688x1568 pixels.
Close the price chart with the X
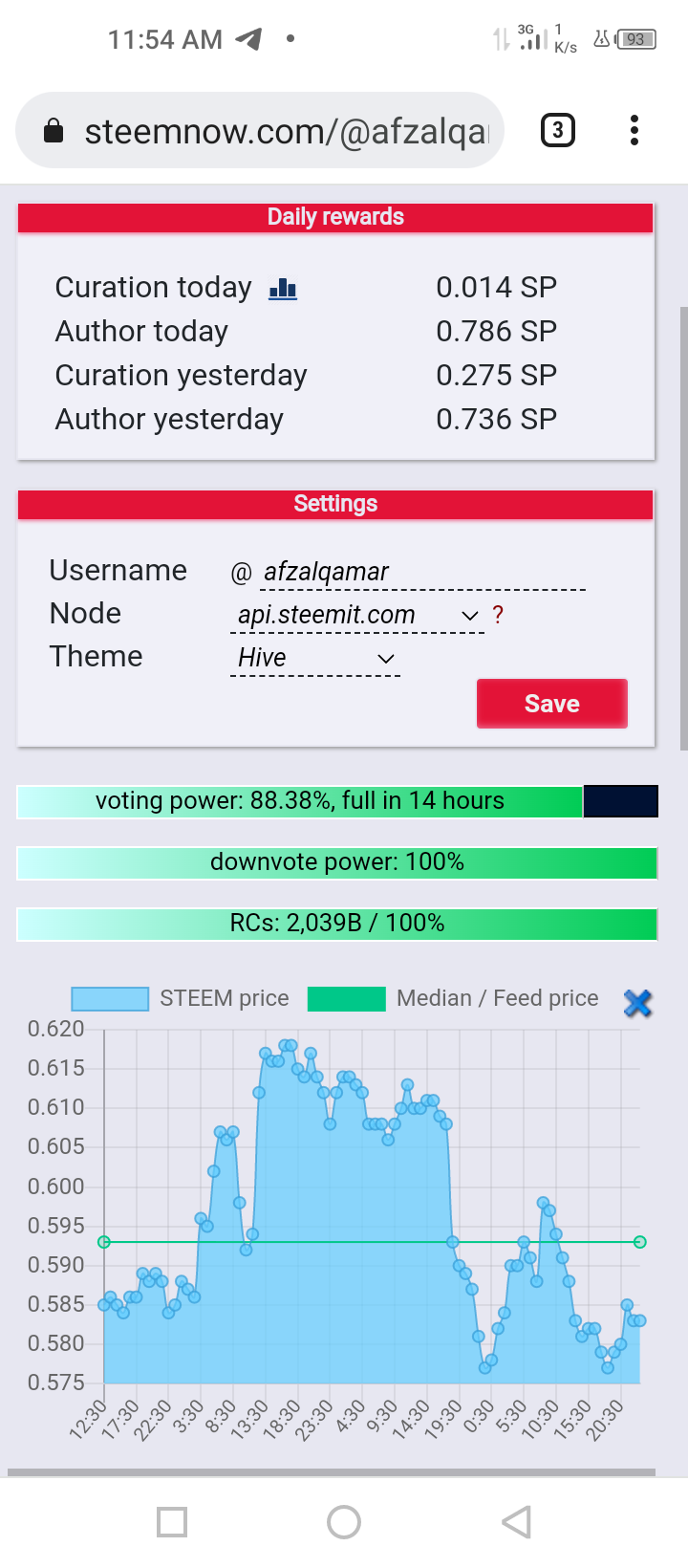click(x=637, y=1003)
